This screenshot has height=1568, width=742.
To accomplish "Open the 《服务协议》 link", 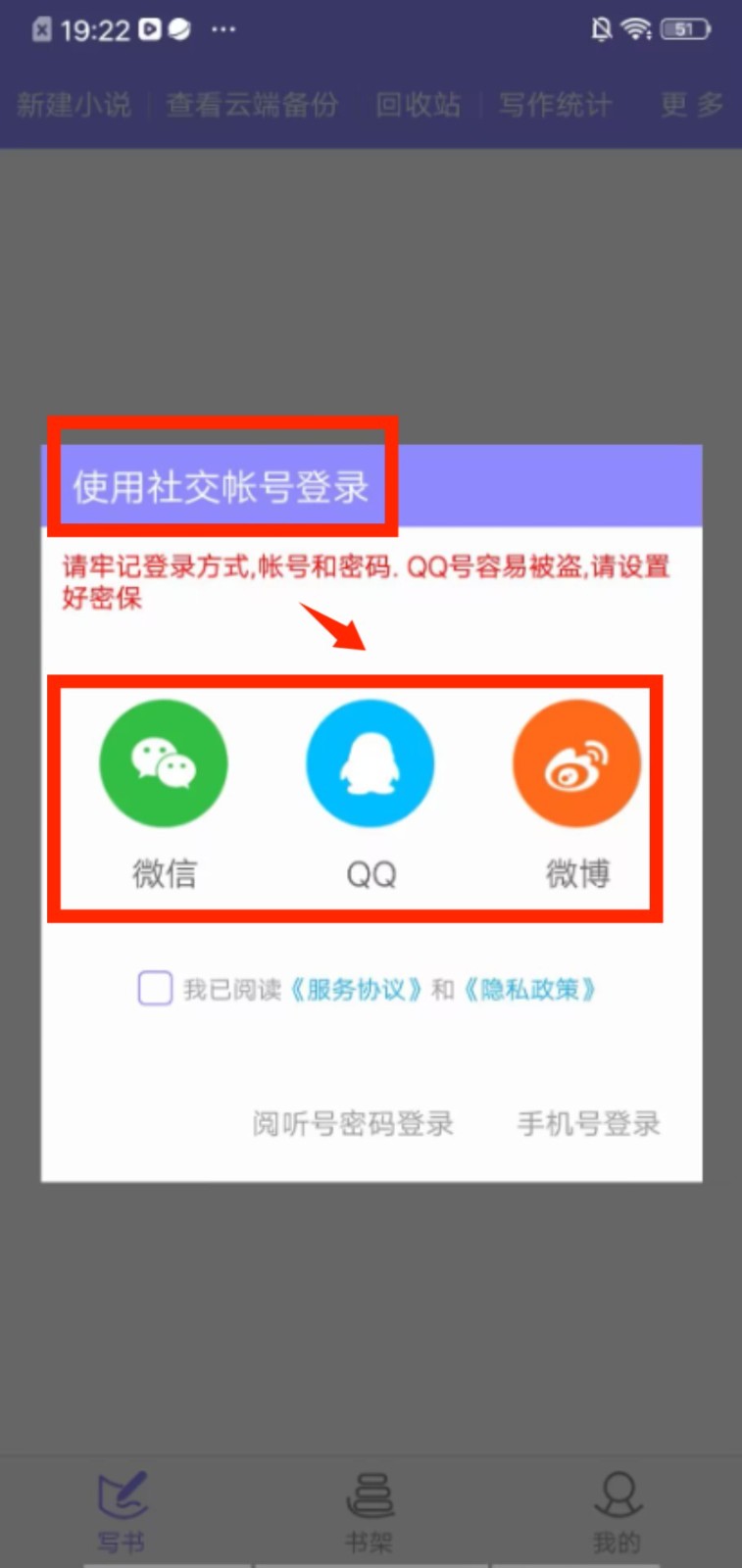I will point(356,990).
